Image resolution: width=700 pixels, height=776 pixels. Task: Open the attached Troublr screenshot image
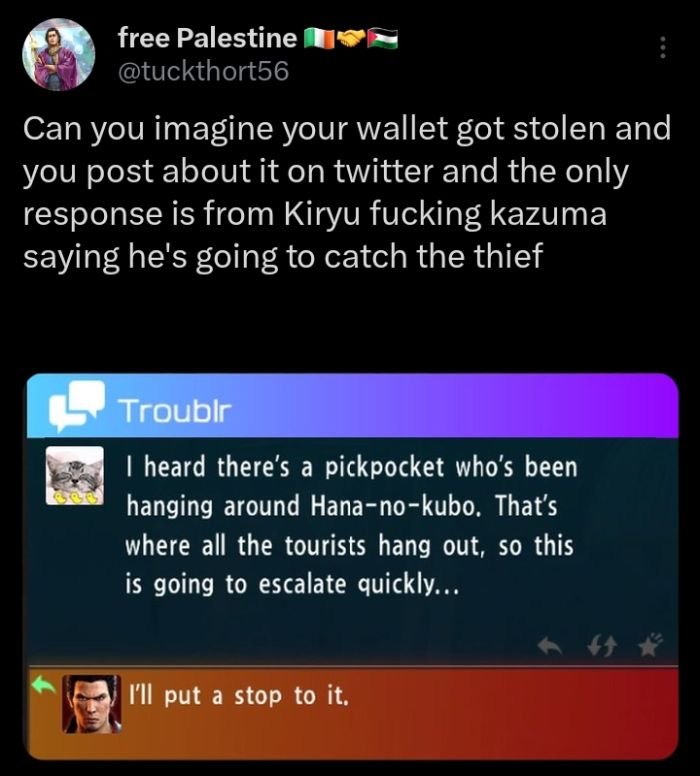pos(350,565)
